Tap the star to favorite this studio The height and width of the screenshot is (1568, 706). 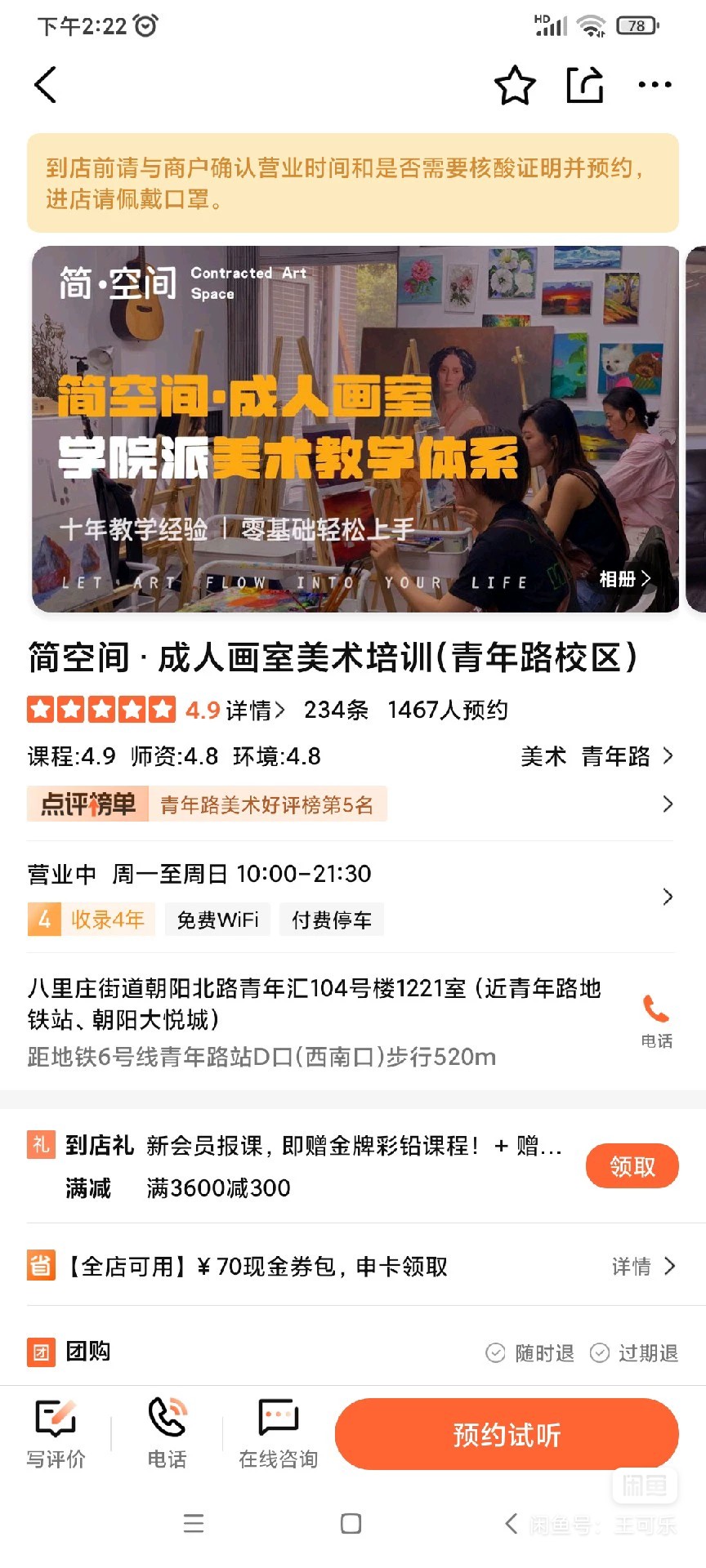[514, 85]
